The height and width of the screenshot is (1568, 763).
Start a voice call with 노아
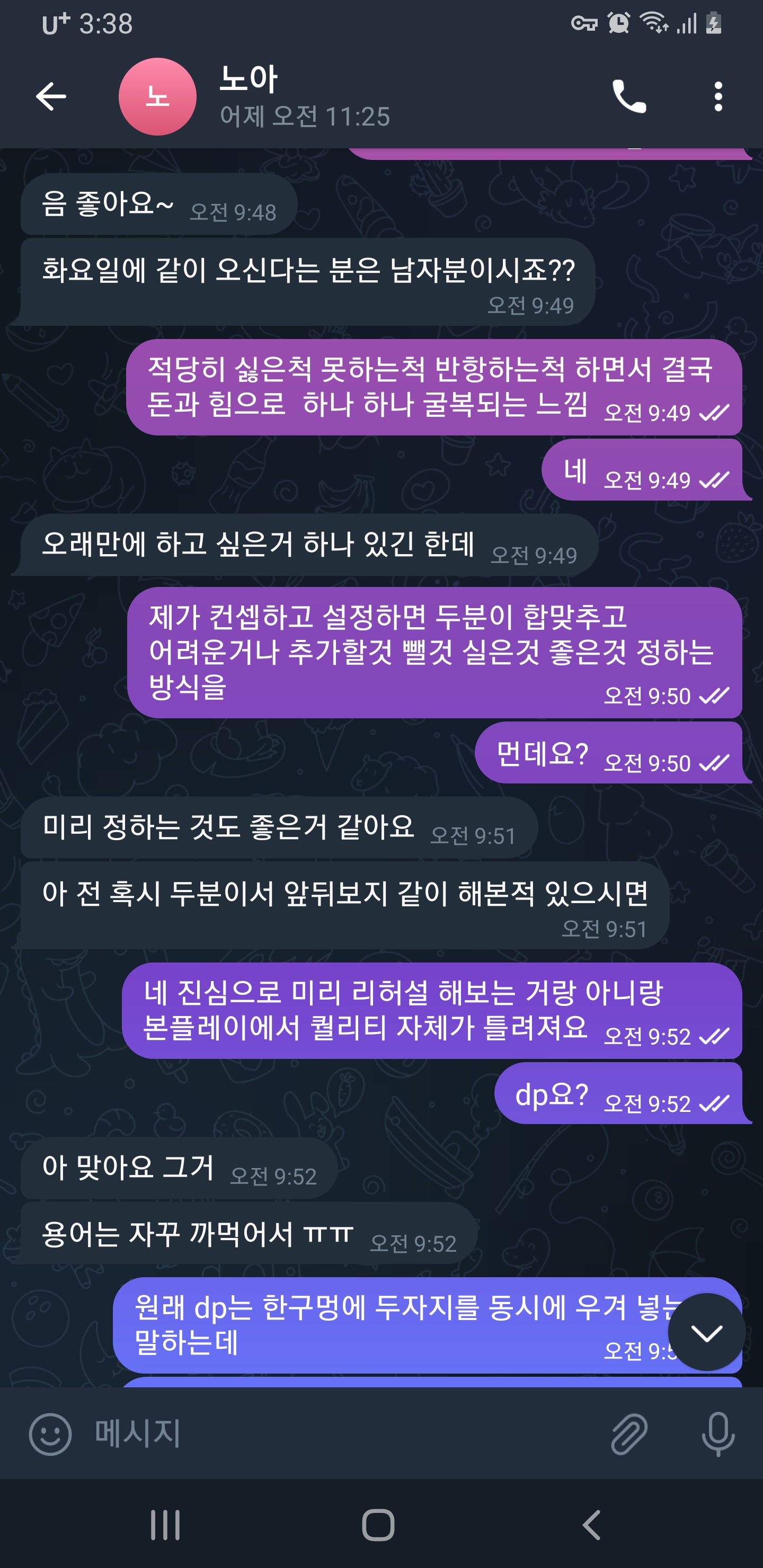pos(628,97)
